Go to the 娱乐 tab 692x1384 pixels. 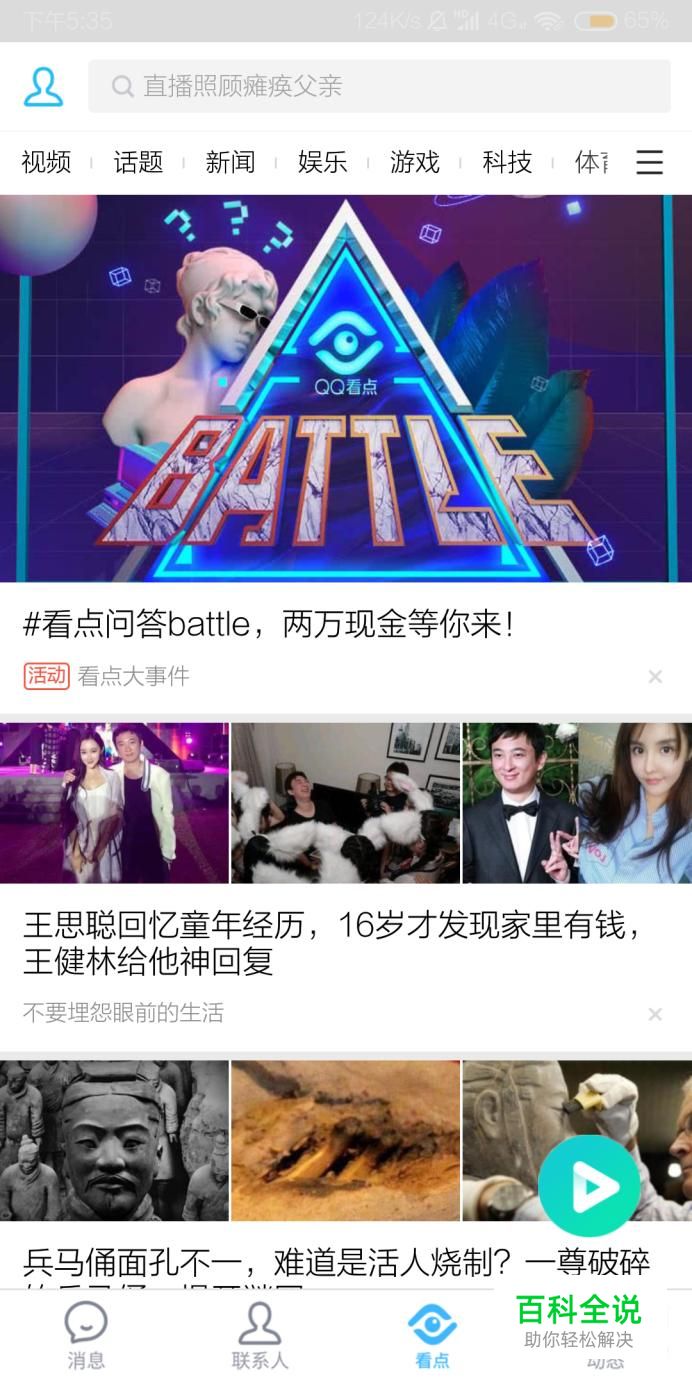coord(322,162)
